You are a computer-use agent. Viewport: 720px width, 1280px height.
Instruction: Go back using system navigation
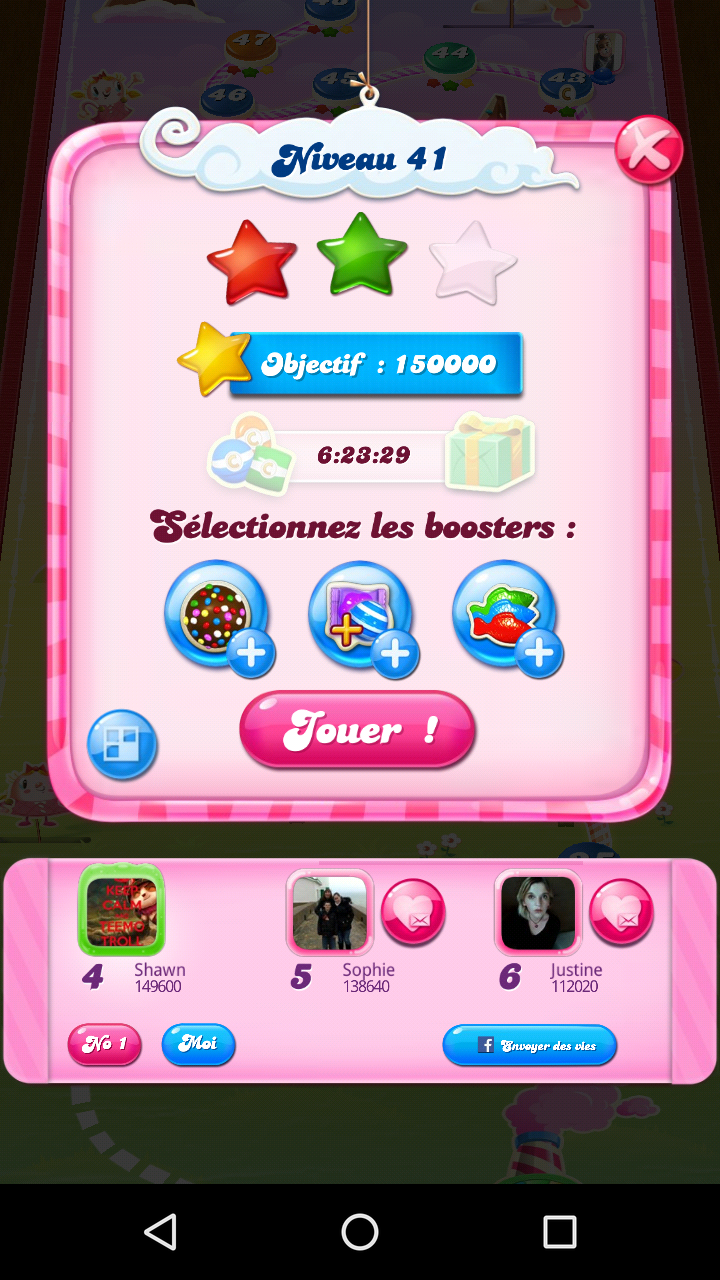[x=160, y=1232]
